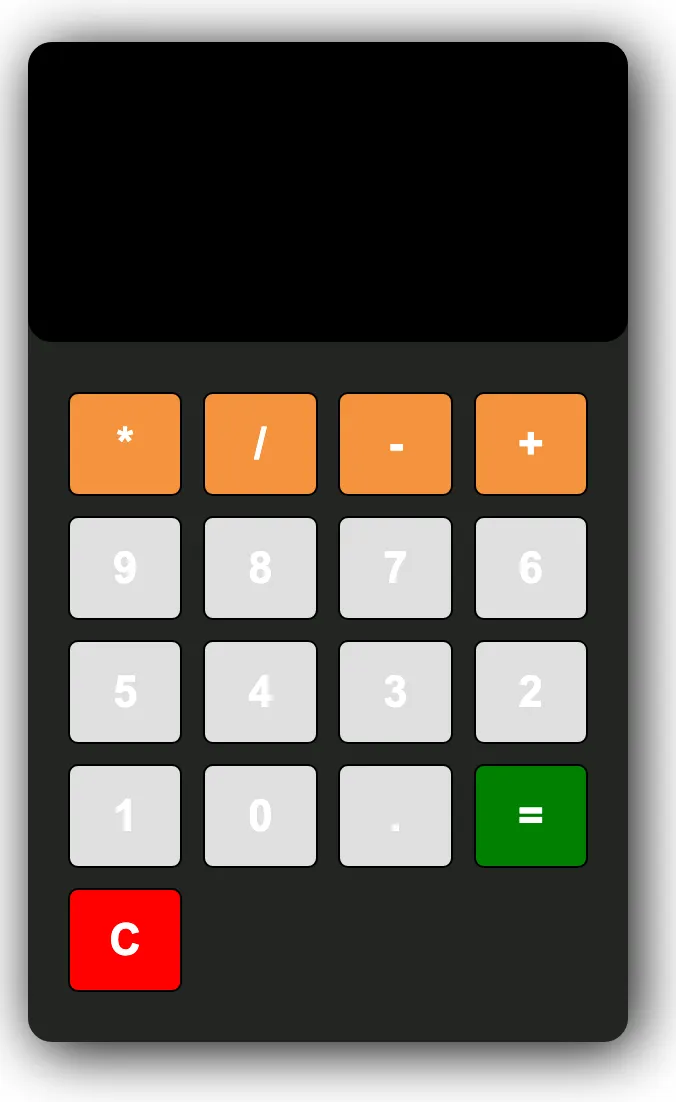Tap the number 8 key
Image resolution: width=676 pixels, height=1102 pixels.
[260, 568]
